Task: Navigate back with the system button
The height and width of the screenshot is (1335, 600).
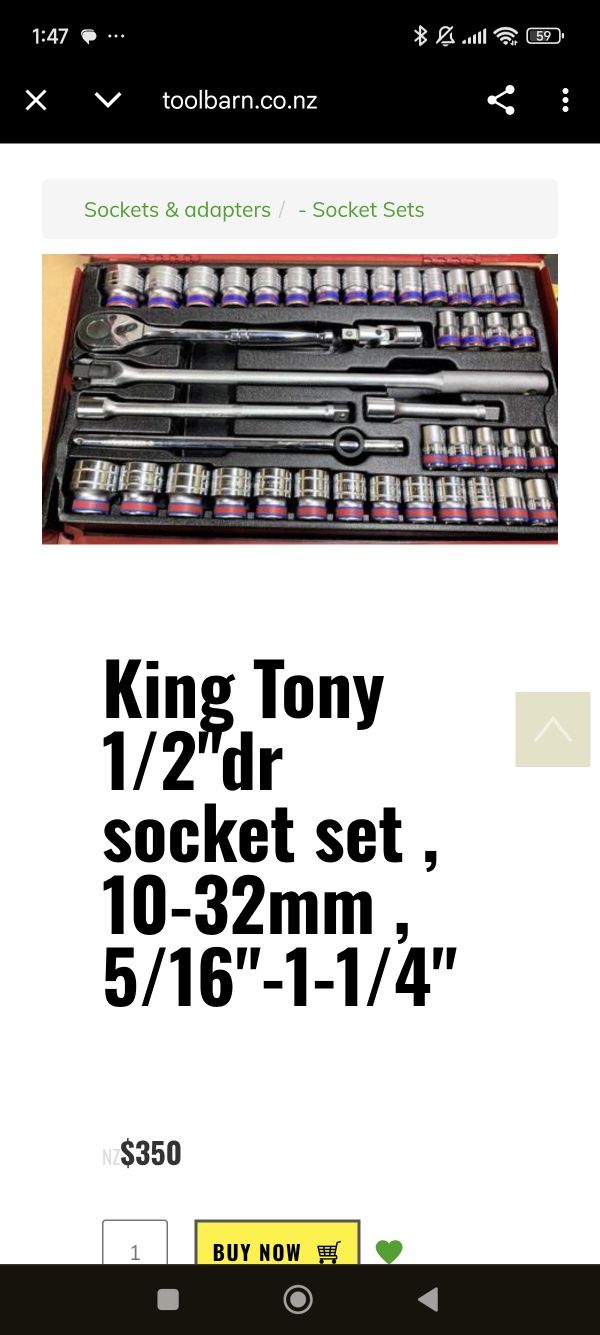Action: (x=428, y=1299)
